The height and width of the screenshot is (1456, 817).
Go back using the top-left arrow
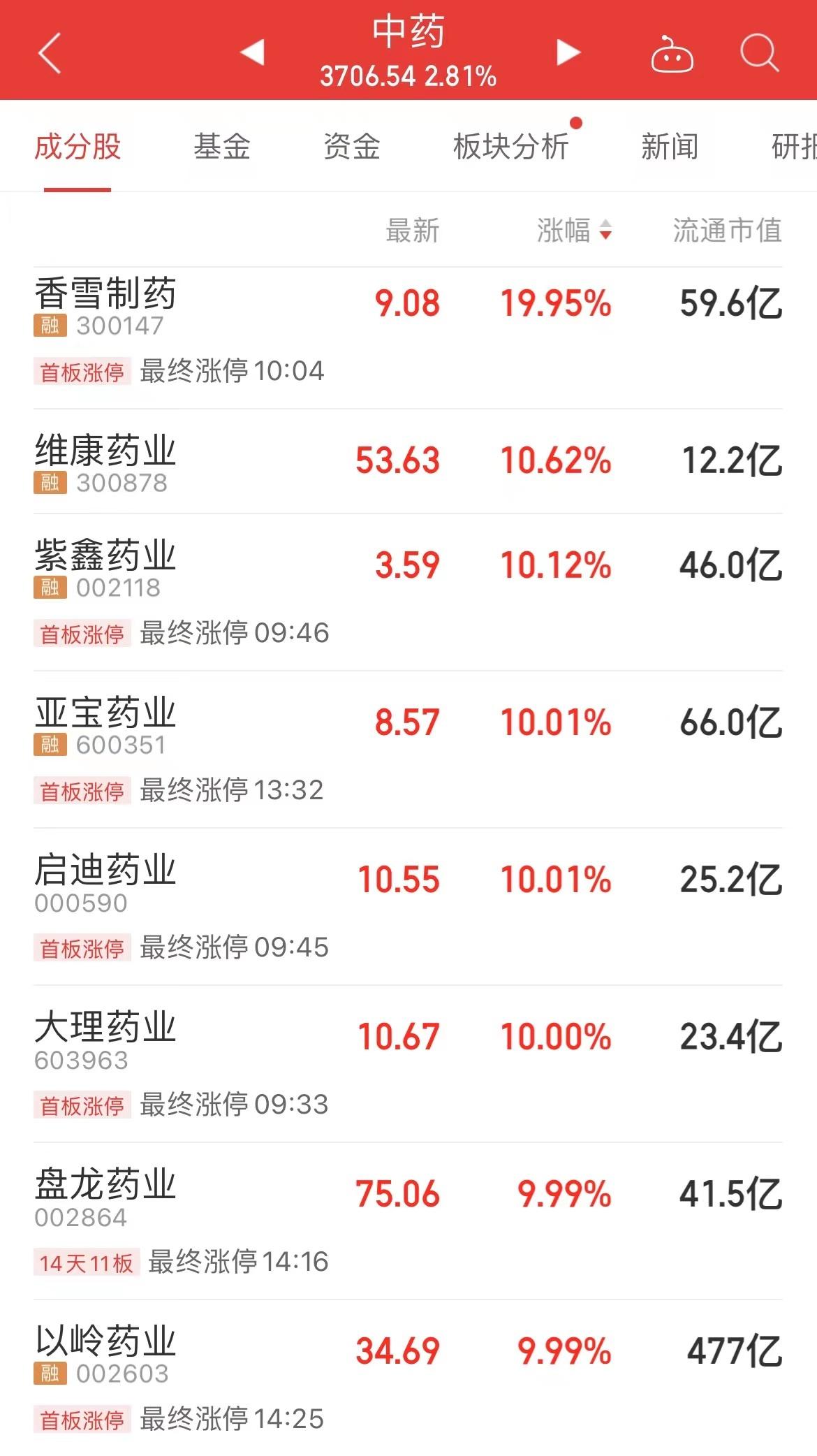click(x=49, y=52)
